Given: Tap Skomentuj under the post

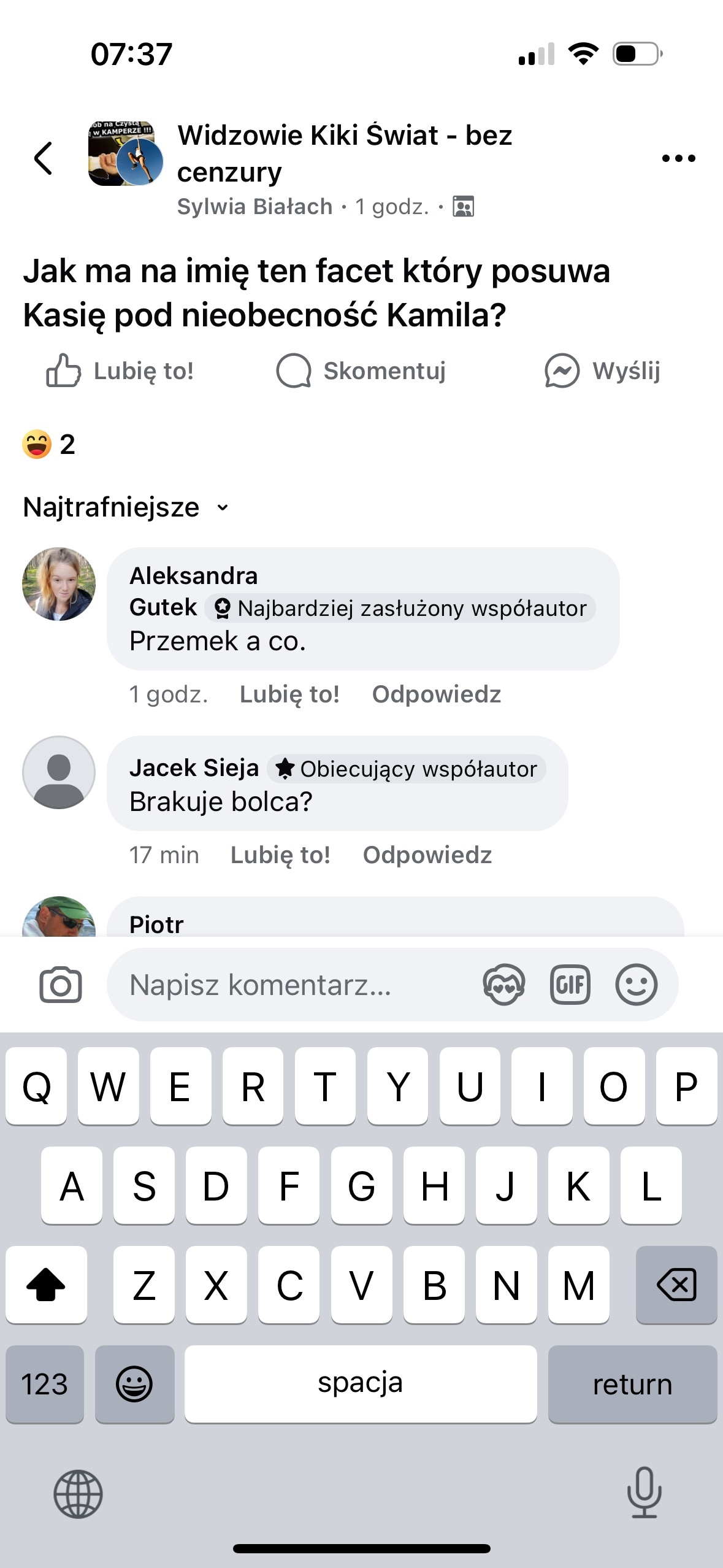Looking at the screenshot, I should pyautogui.click(x=361, y=371).
